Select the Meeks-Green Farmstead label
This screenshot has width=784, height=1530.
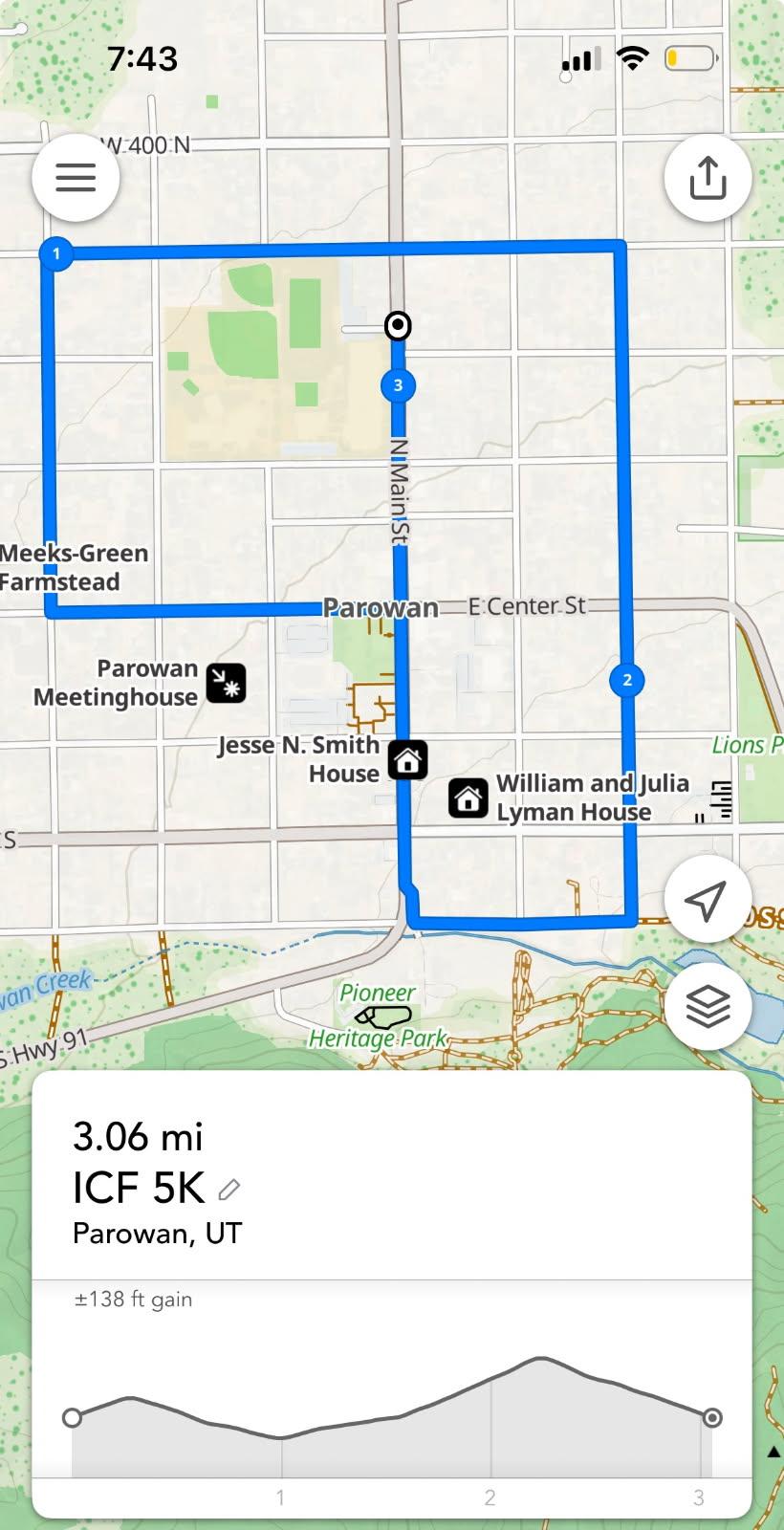[x=74, y=567]
